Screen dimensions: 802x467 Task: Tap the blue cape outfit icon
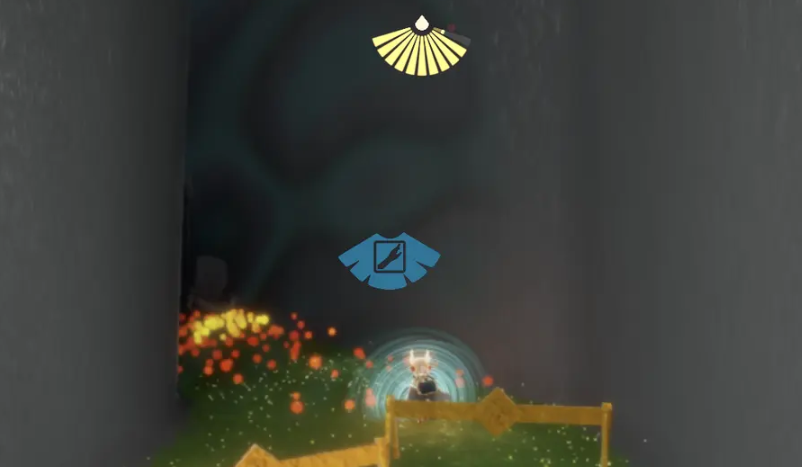click(389, 261)
